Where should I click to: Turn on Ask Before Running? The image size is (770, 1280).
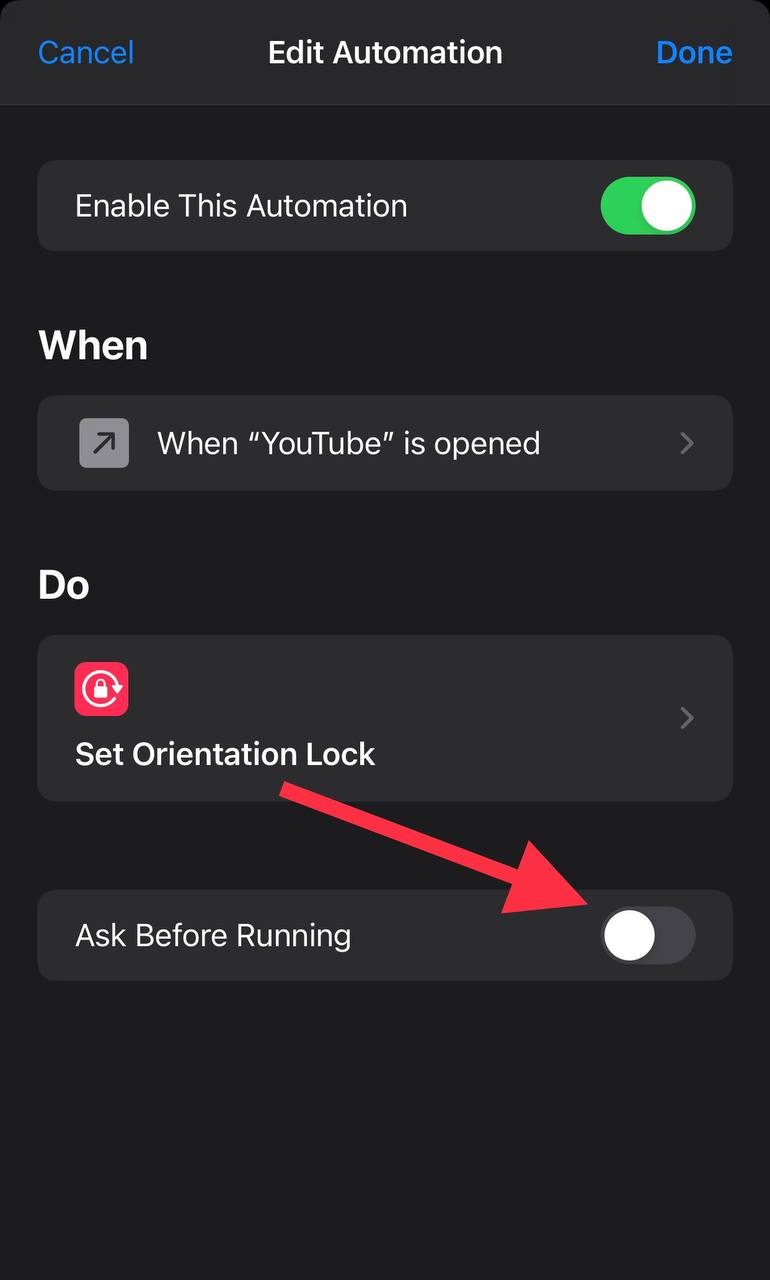pos(647,936)
